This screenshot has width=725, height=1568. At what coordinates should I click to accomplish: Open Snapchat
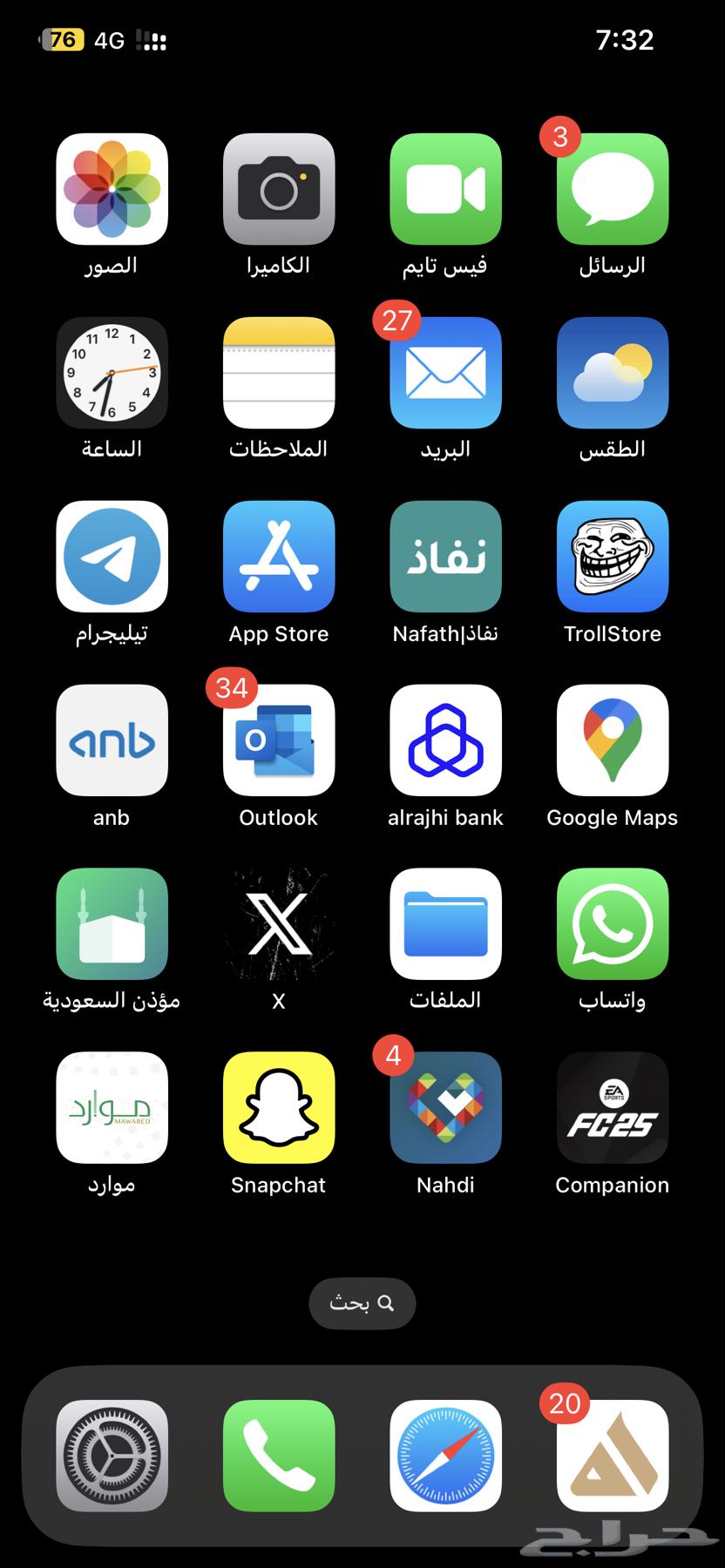click(278, 1107)
